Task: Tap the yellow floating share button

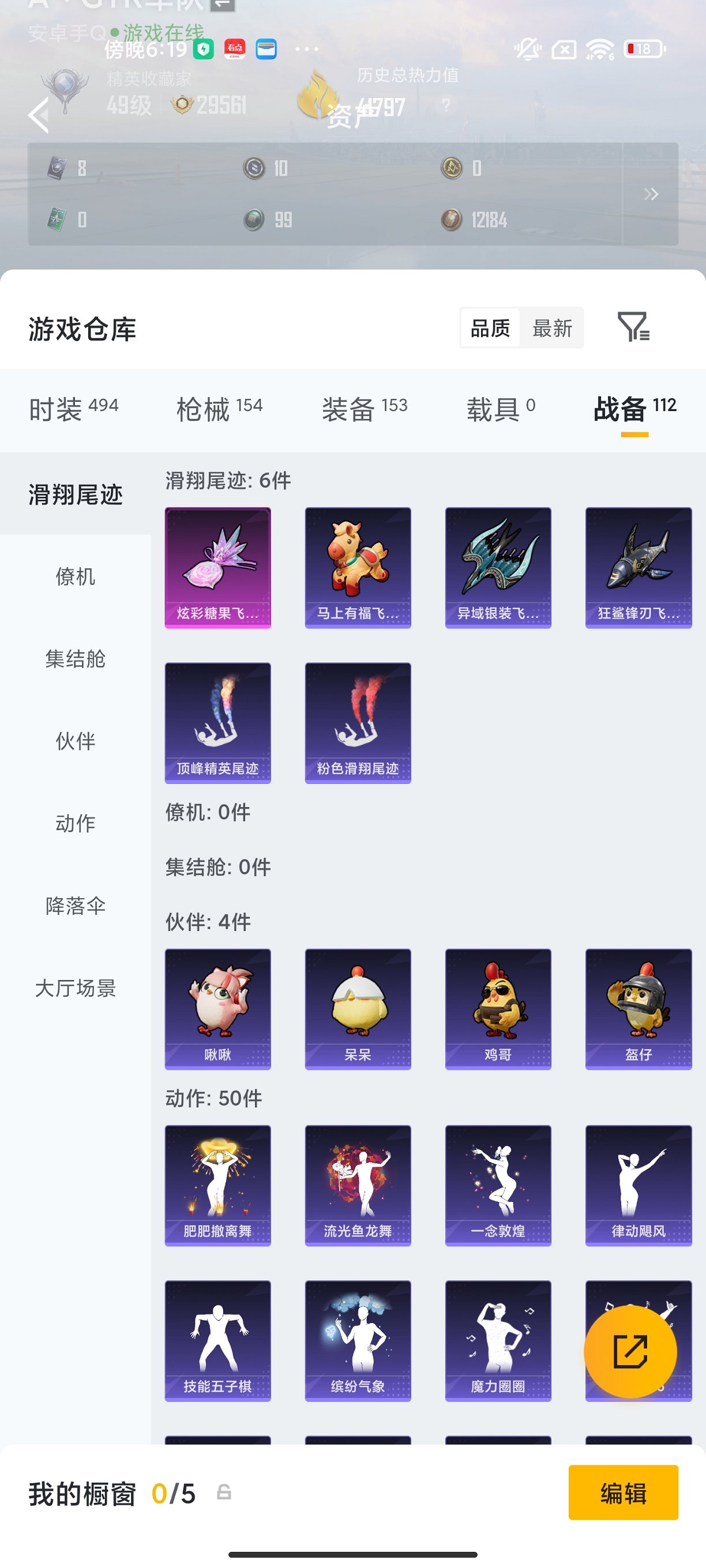Action: [x=632, y=1351]
